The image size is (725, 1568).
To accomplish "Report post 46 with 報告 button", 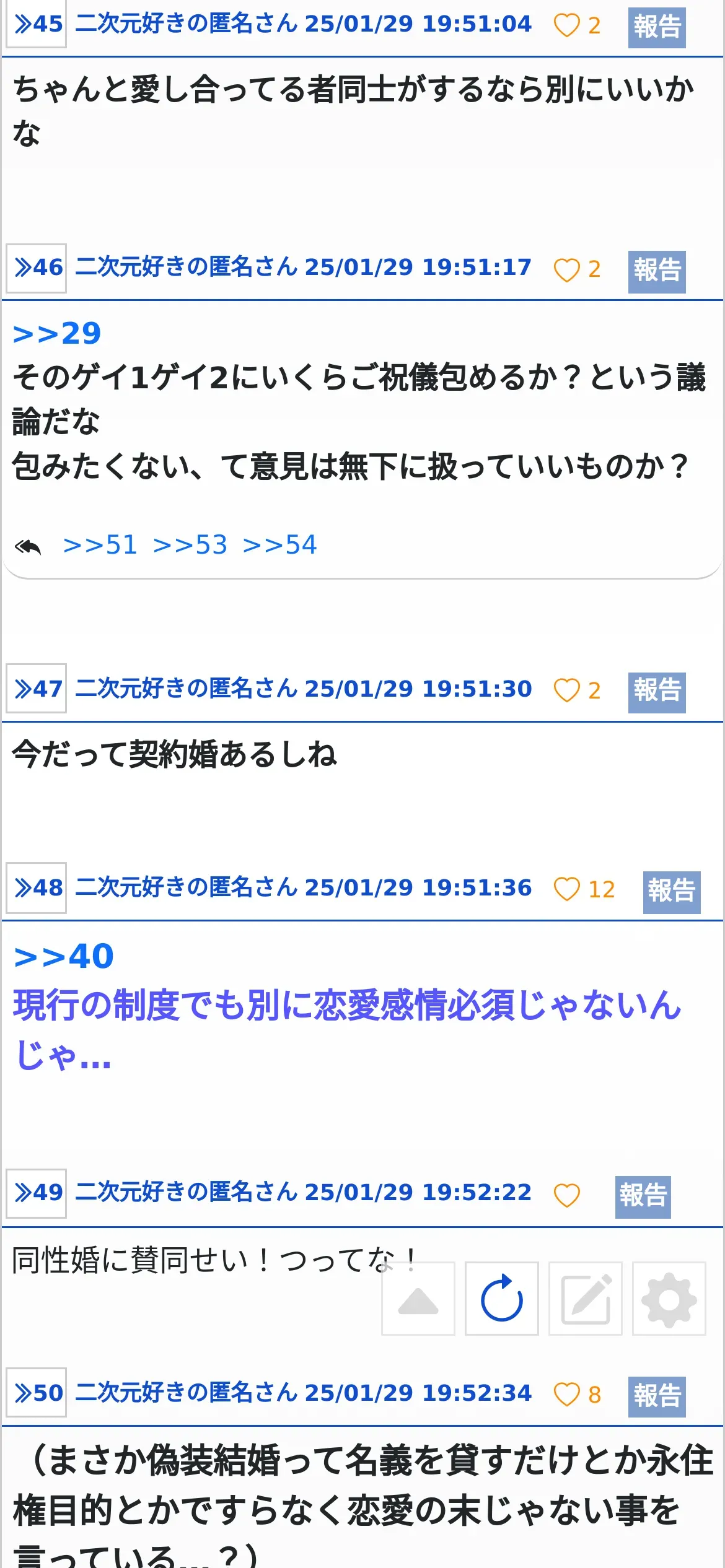I will click(x=656, y=271).
